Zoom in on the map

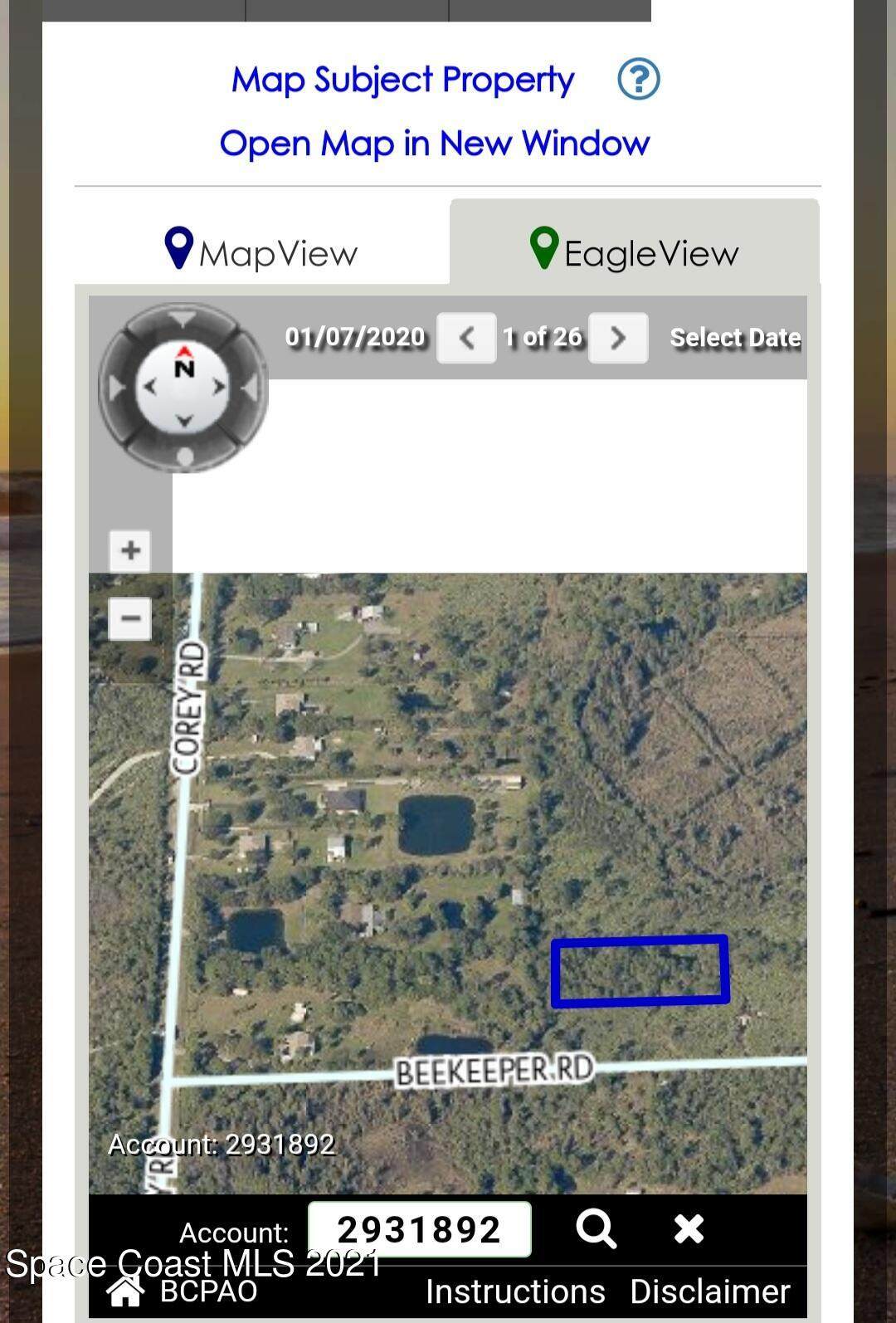pyautogui.click(x=130, y=550)
